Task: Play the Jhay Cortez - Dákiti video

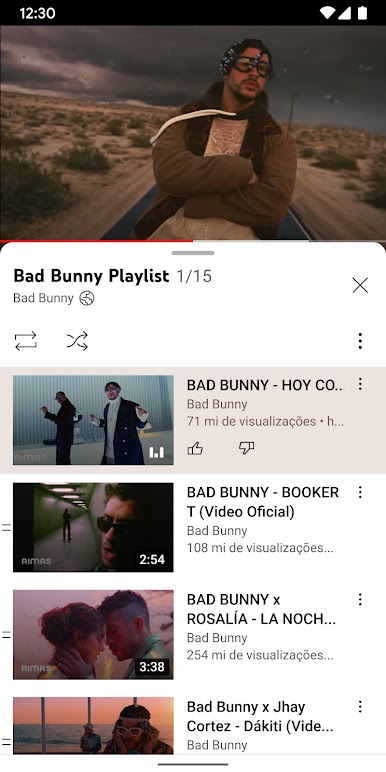Action: (193, 726)
